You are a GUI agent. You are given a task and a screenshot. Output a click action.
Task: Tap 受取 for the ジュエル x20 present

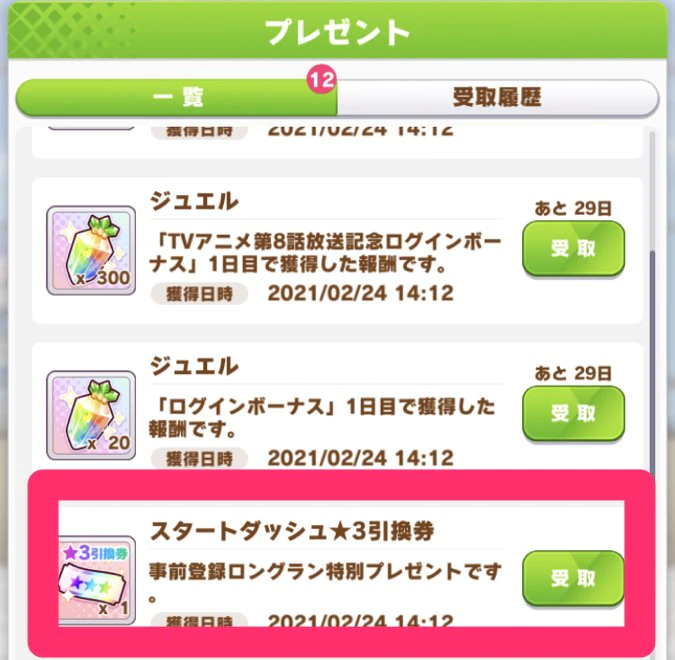click(573, 414)
